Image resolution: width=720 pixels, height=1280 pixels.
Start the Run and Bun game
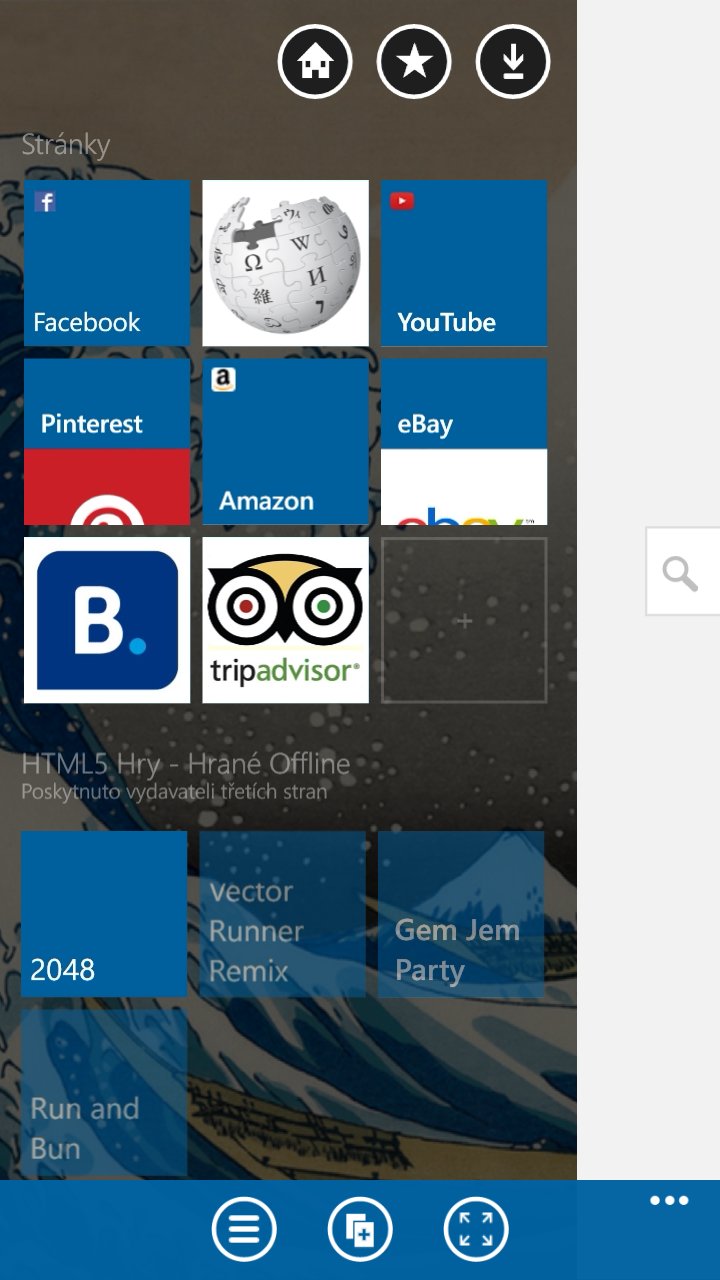tap(104, 1092)
